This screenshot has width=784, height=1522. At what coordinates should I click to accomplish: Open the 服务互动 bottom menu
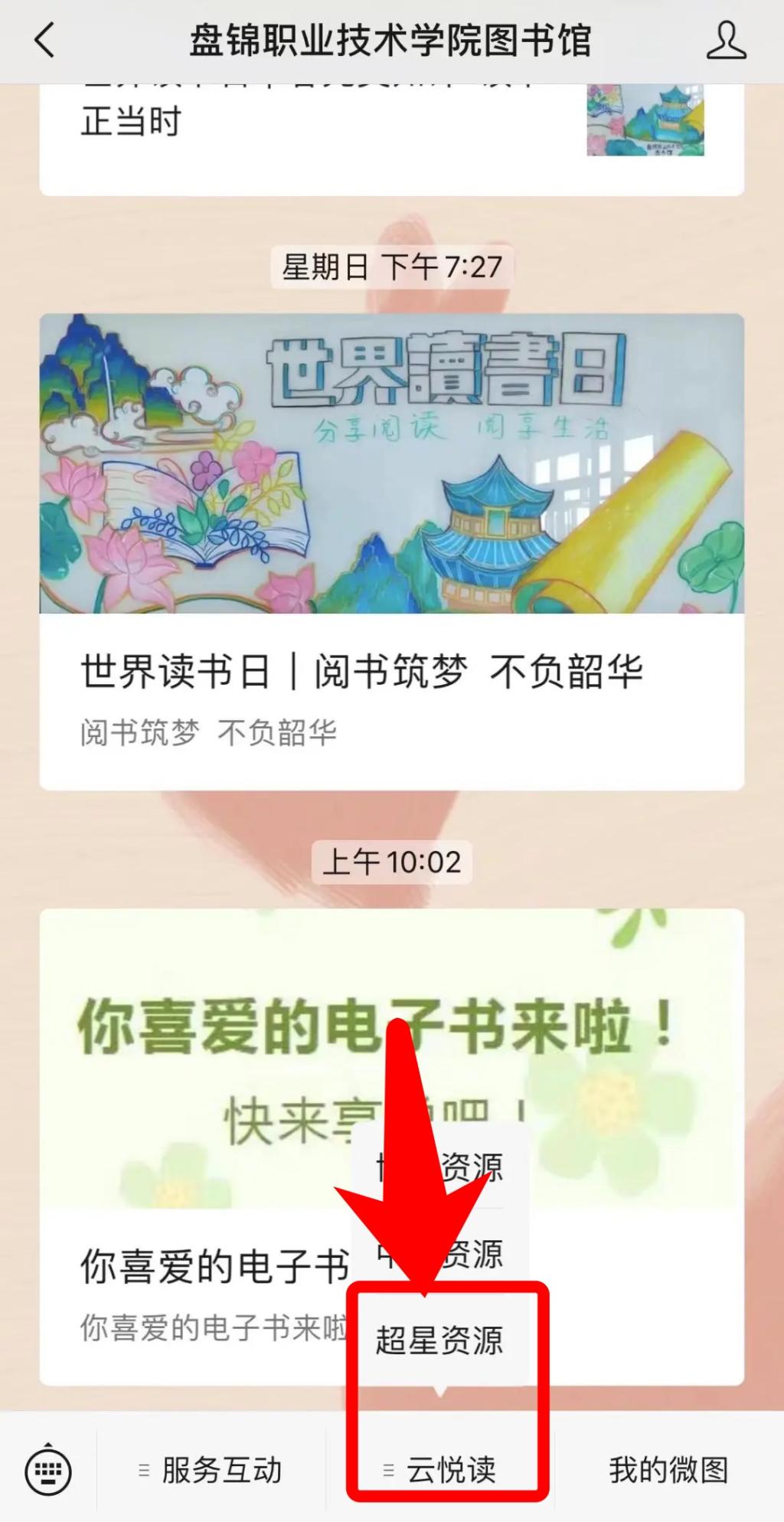tap(211, 1470)
